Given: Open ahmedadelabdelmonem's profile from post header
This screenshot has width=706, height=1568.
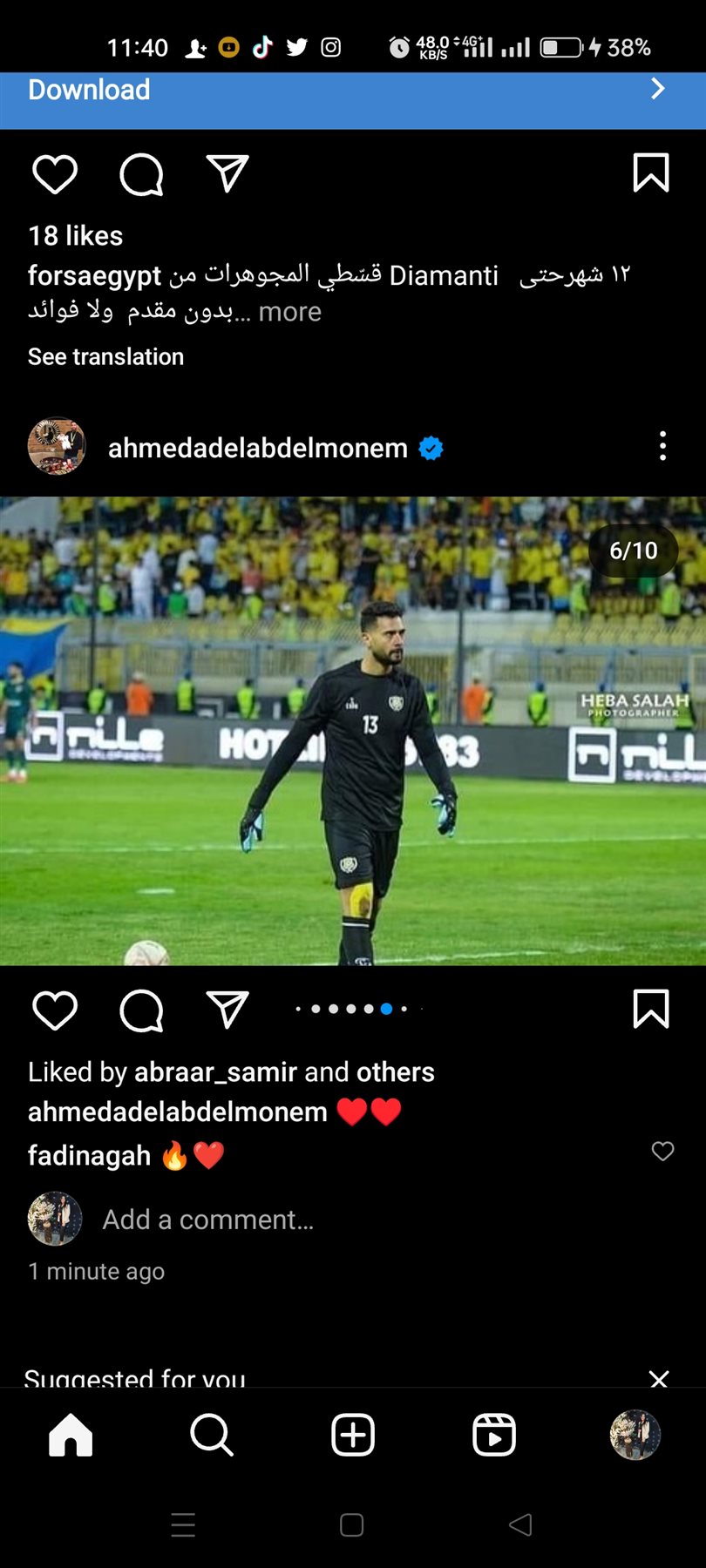Looking at the screenshot, I should pyautogui.click(x=257, y=448).
